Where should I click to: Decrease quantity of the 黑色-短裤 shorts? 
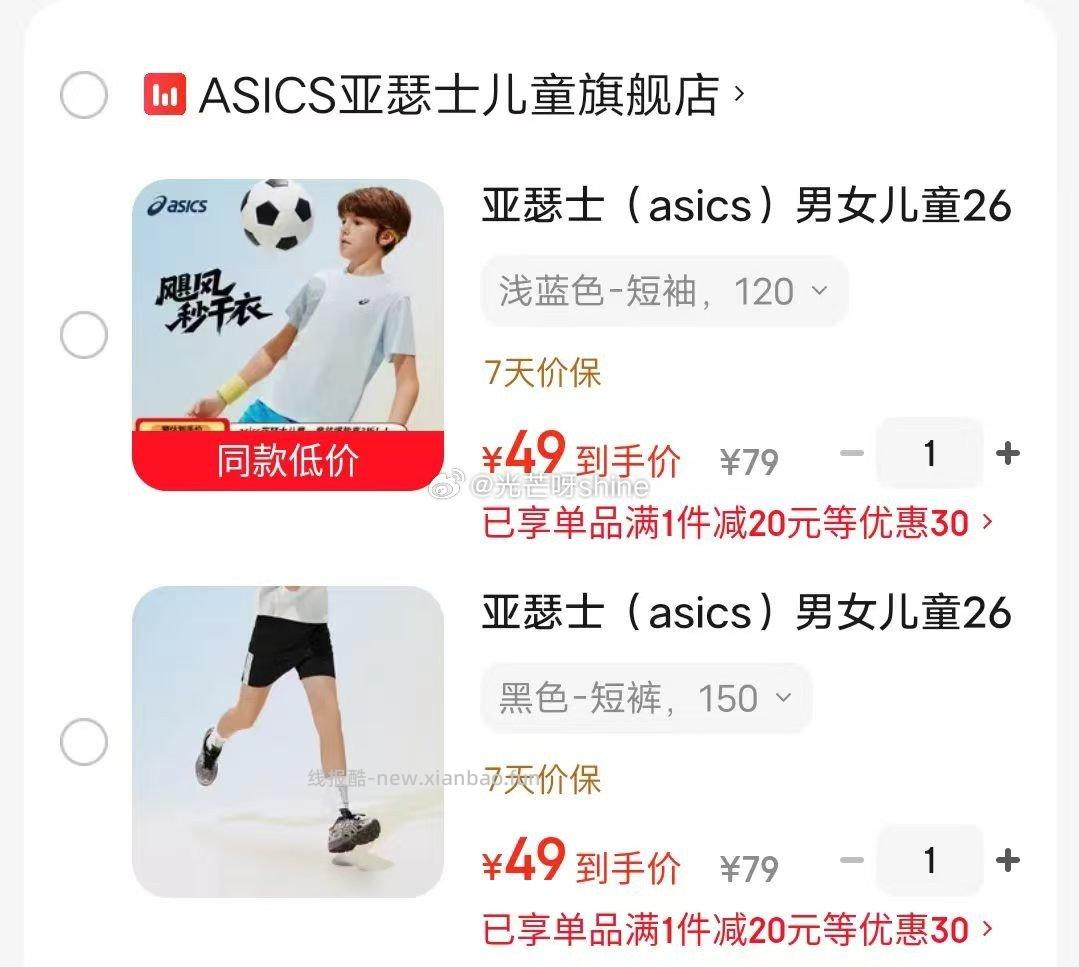[851, 860]
